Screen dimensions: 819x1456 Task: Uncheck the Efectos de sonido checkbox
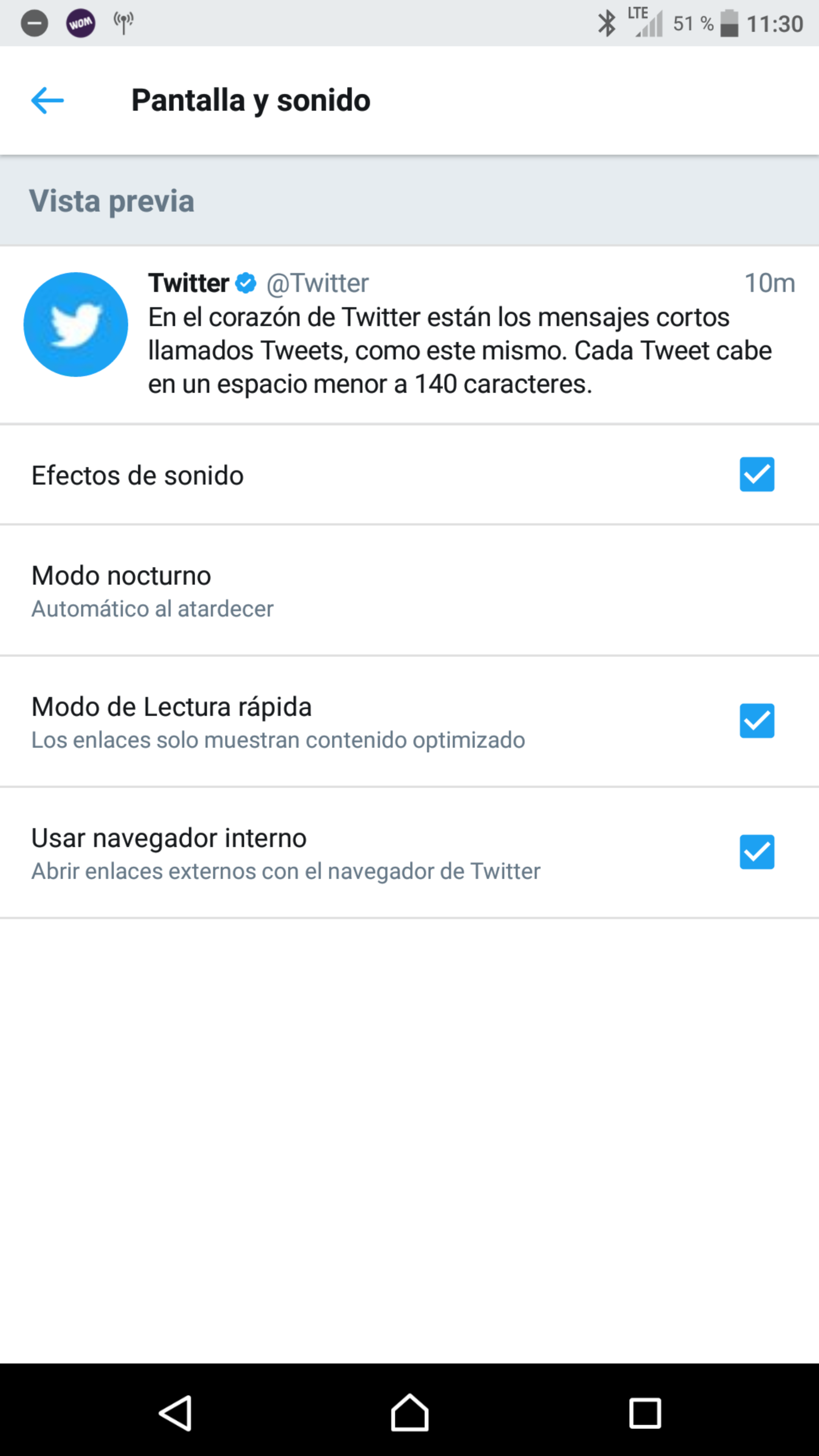click(756, 474)
